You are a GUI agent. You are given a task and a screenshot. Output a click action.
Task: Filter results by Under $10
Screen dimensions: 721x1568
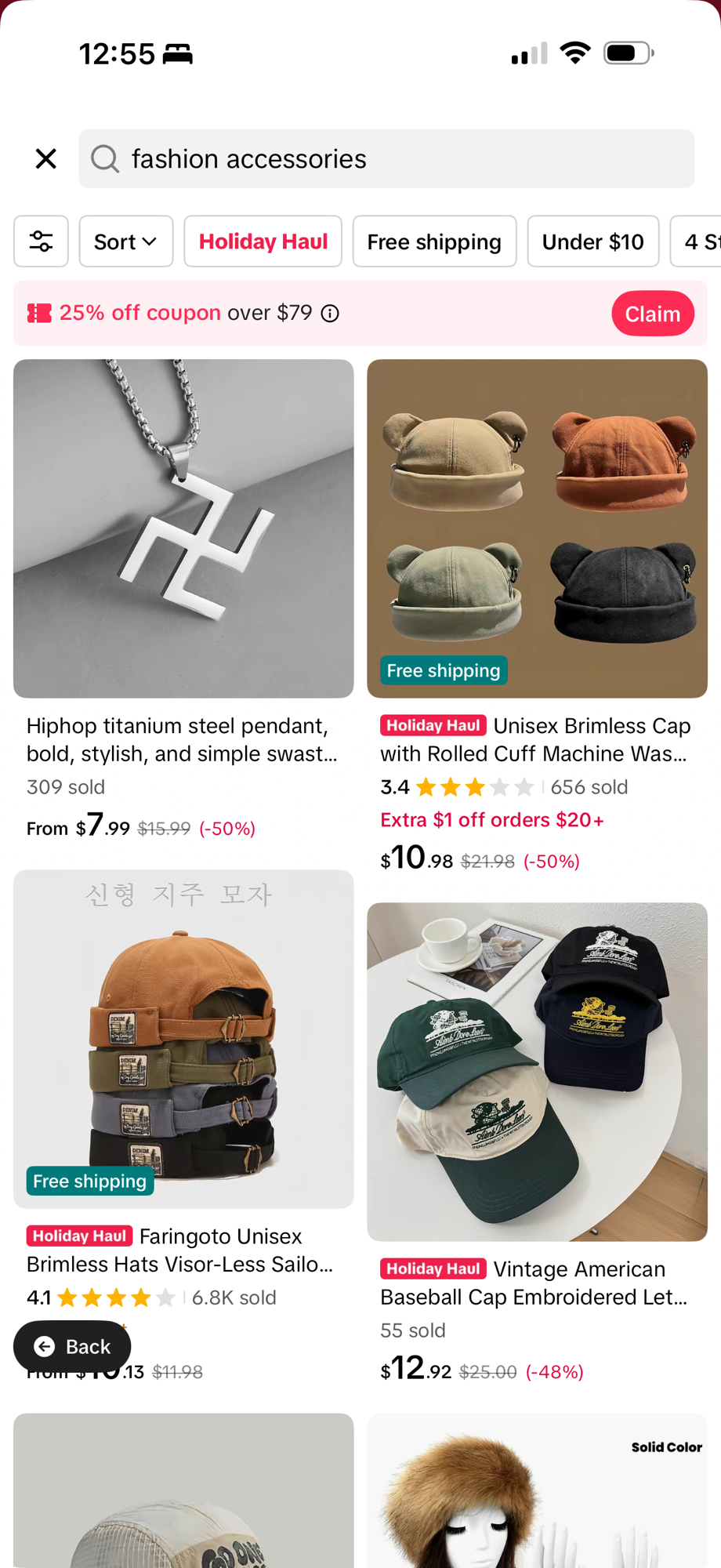(x=592, y=241)
